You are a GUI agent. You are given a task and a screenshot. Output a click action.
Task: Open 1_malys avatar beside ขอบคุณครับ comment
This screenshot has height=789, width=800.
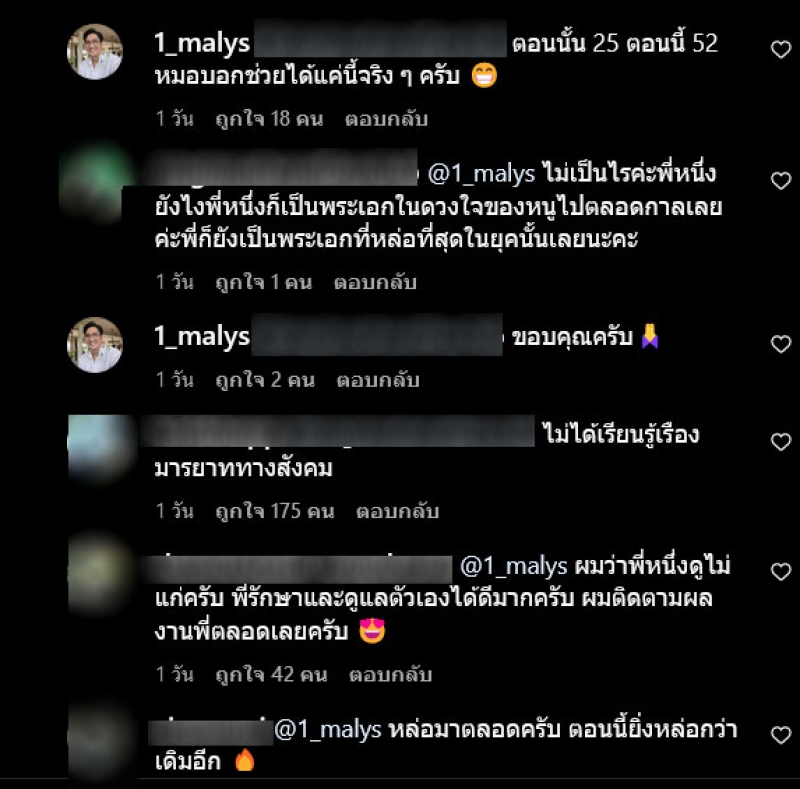pyautogui.click(x=95, y=345)
